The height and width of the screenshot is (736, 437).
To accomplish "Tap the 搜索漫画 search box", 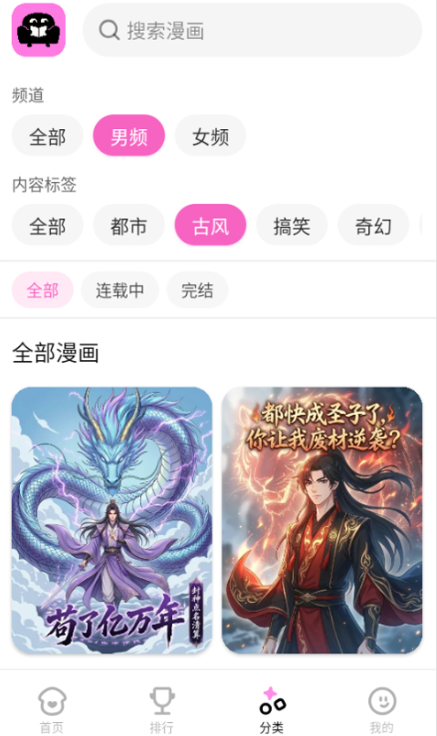I will pos(252,31).
